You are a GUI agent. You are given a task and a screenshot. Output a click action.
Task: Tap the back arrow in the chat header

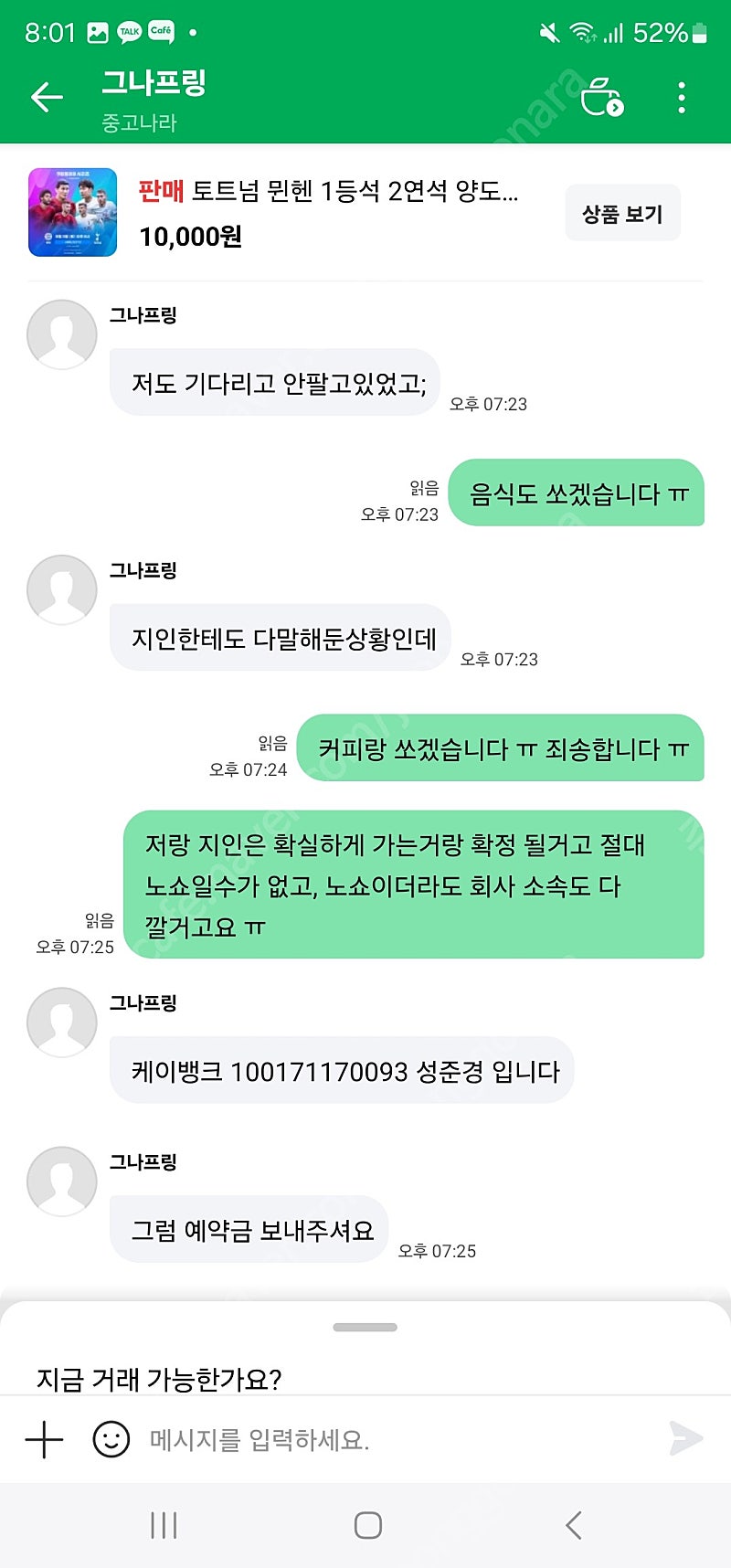48,97
